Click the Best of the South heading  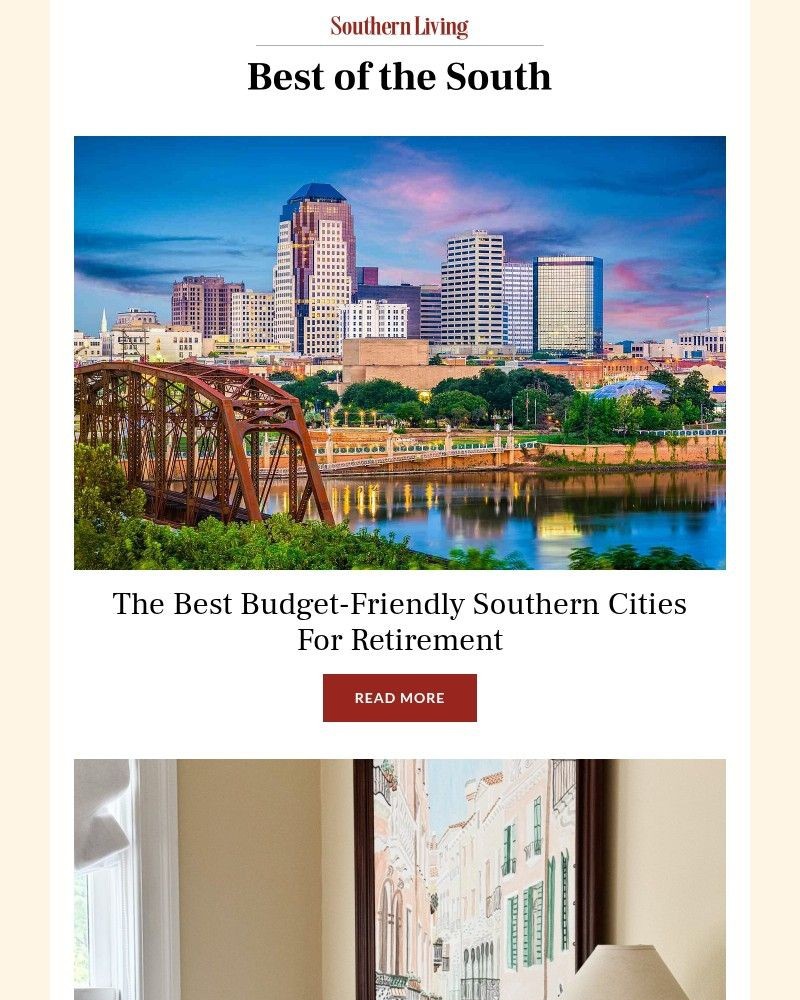coord(400,76)
